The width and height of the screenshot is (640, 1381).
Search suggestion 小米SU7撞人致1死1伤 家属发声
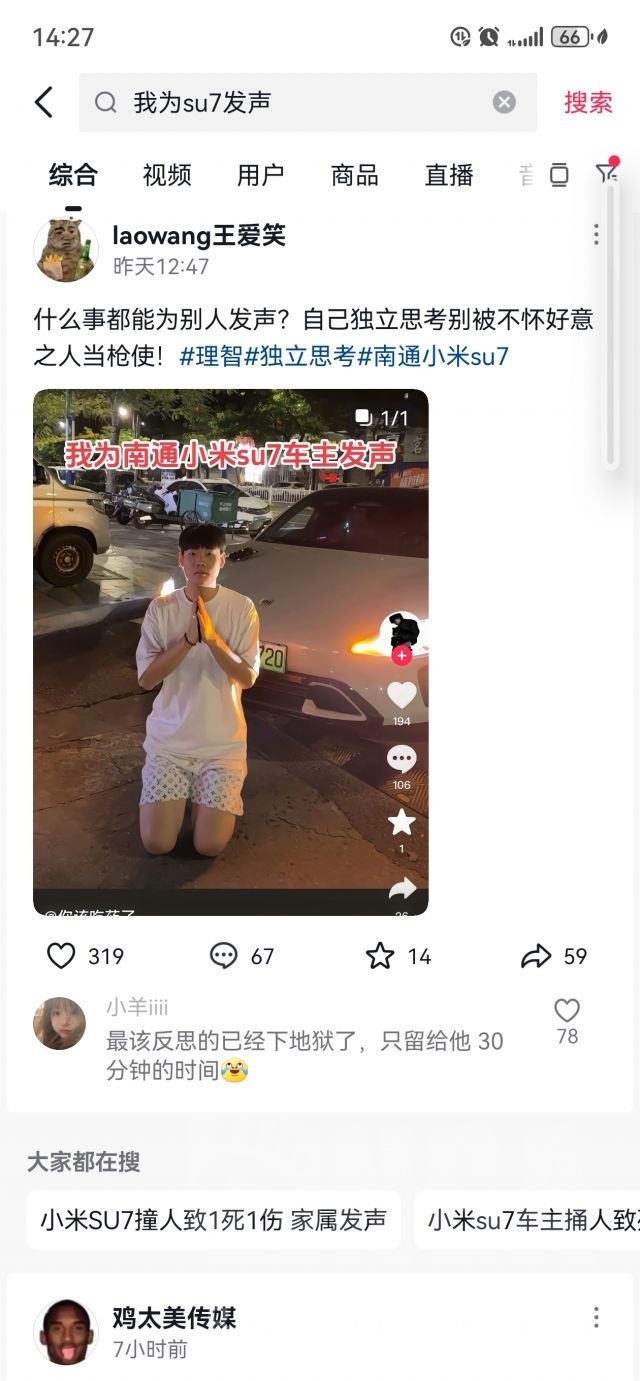213,1219
